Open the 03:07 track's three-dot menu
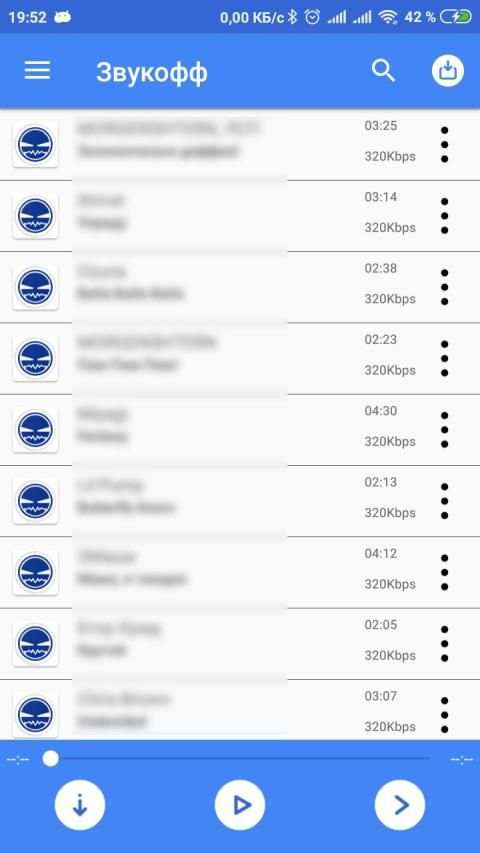This screenshot has width=480, height=853. 445,715
